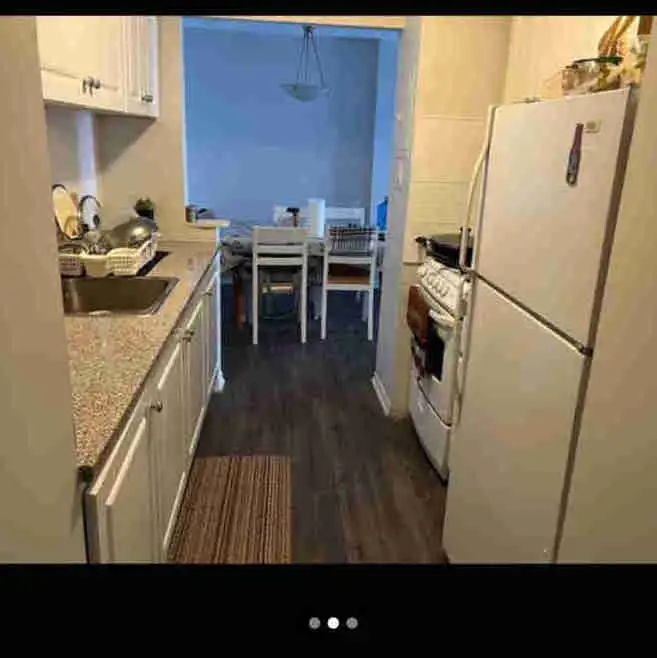Tap the kitchen photo in the viewer
The image size is (657, 658).
(328, 290)
